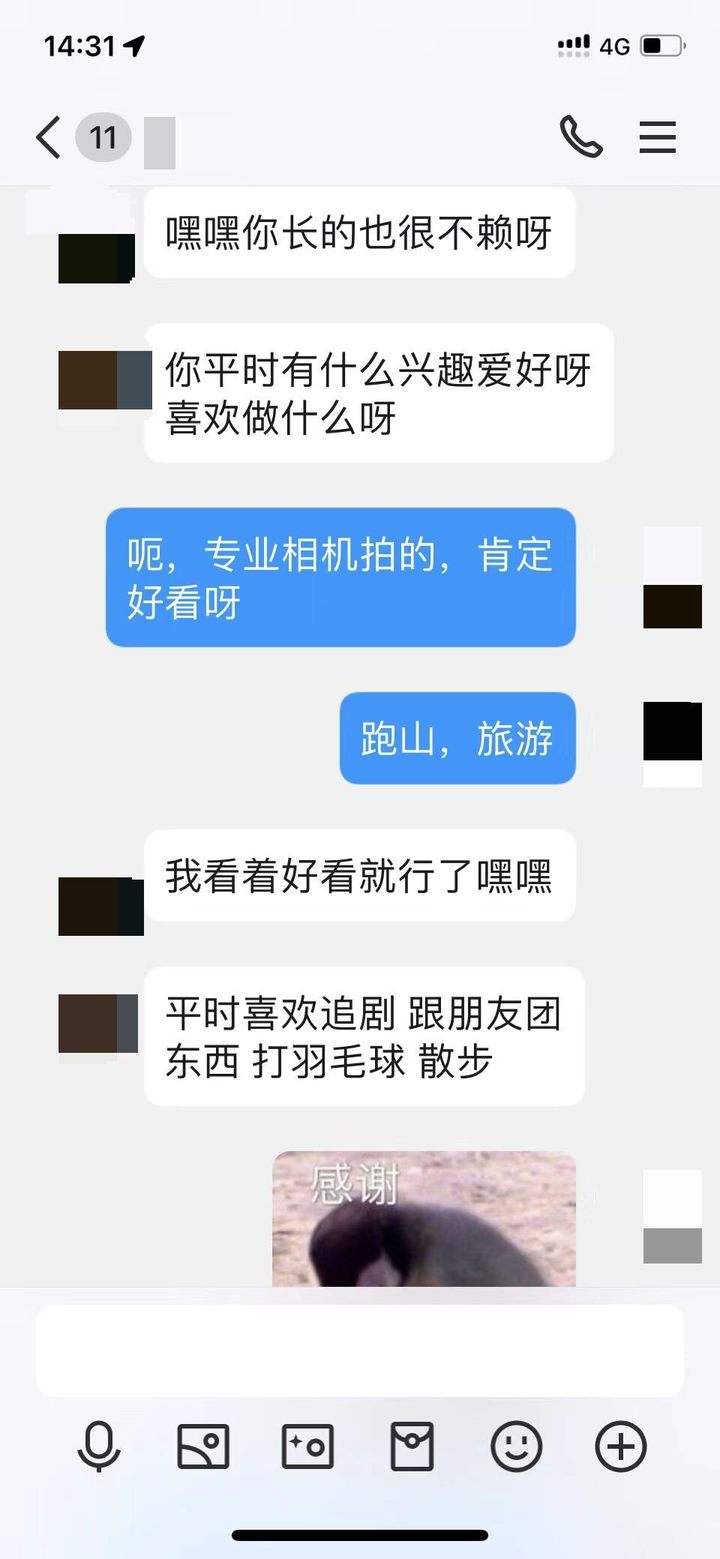Open the camera to take photo

pos(307,1446)
